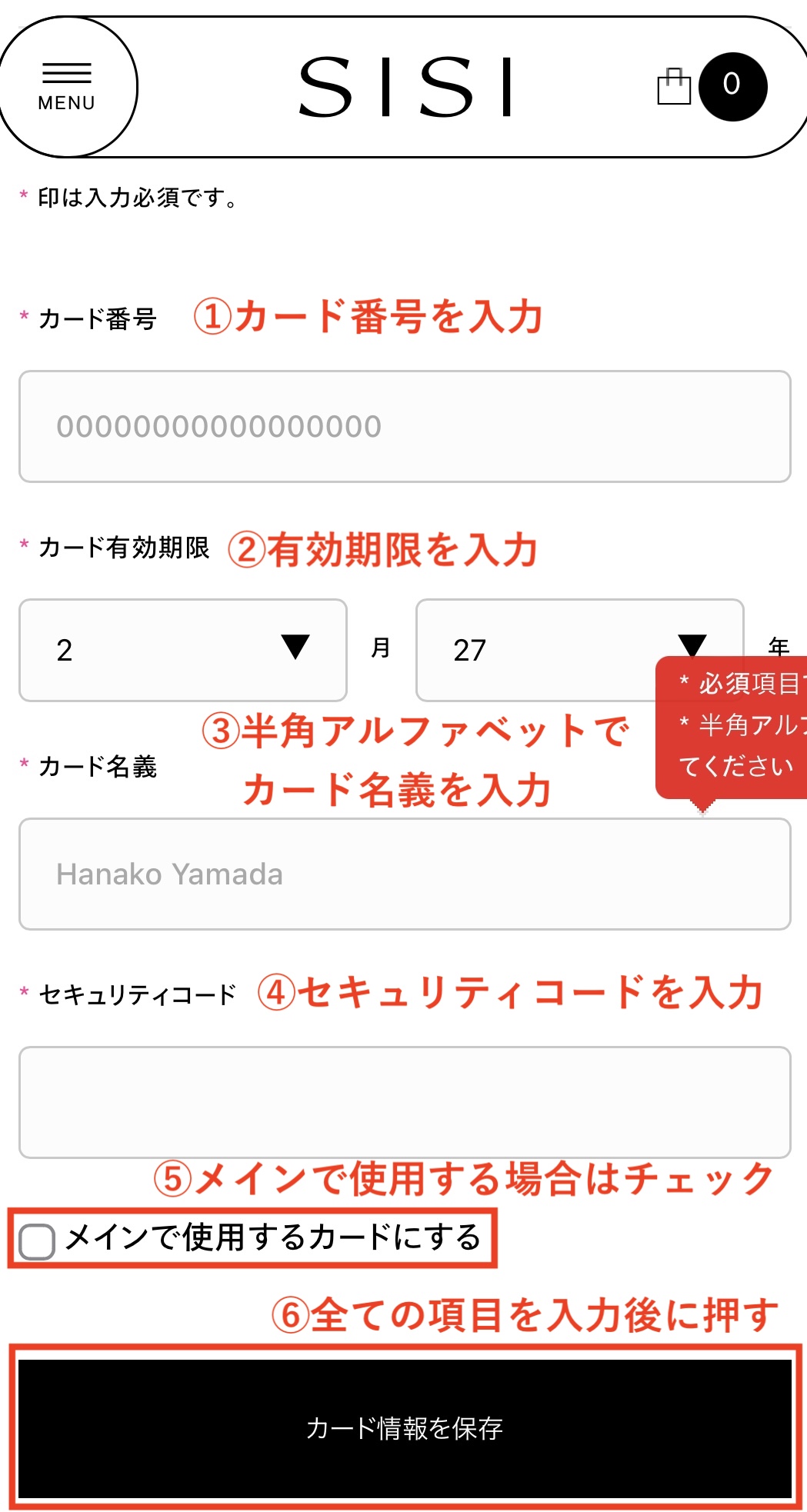Focus the card number field
Image resolution: width=807 pixels, height=1512 pixels.
[x=405, y=427]
